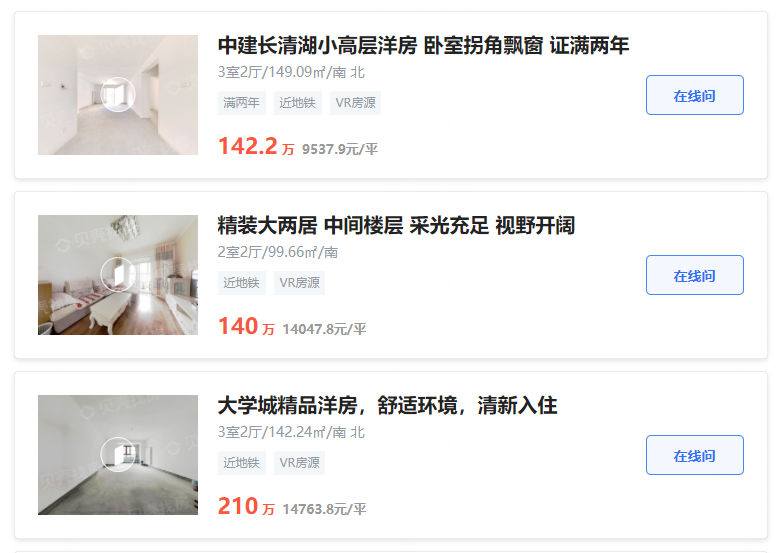View the VR photo of the 99.66㎡ home
779x553 pixels.
point(118,275)
